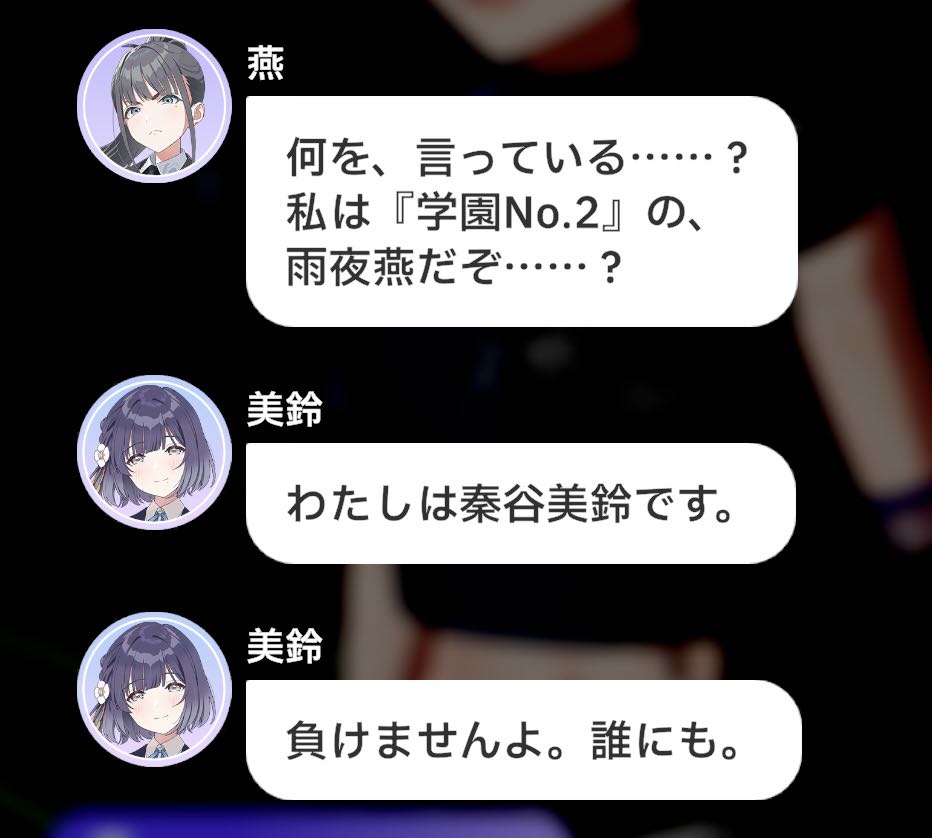This screenshot has width=932, height=838.
Task: Tap 美鈴's avatar next to わたしは秦谷美鈴です
Action: coord(155,452)
